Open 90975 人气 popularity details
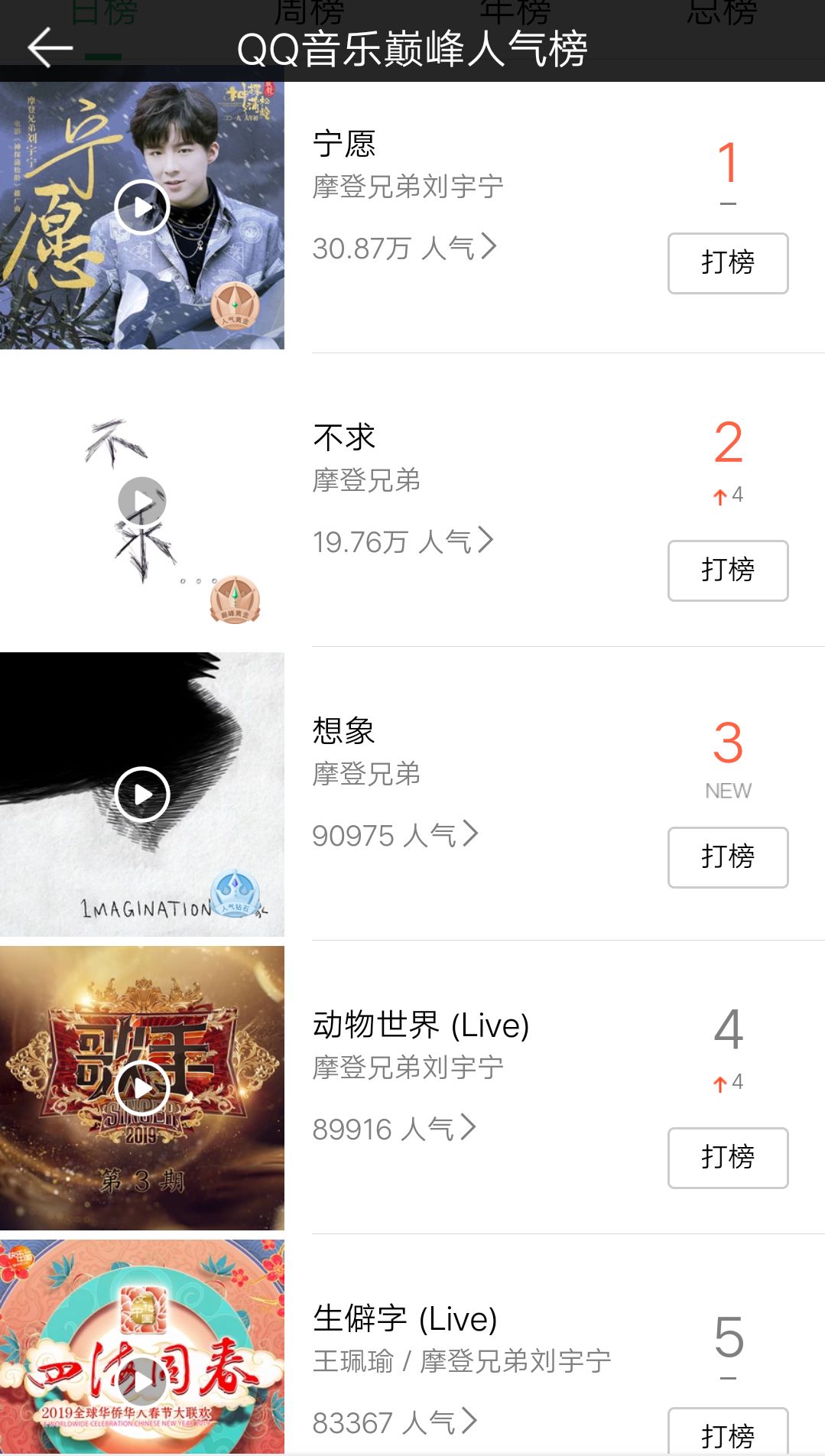 395,835
